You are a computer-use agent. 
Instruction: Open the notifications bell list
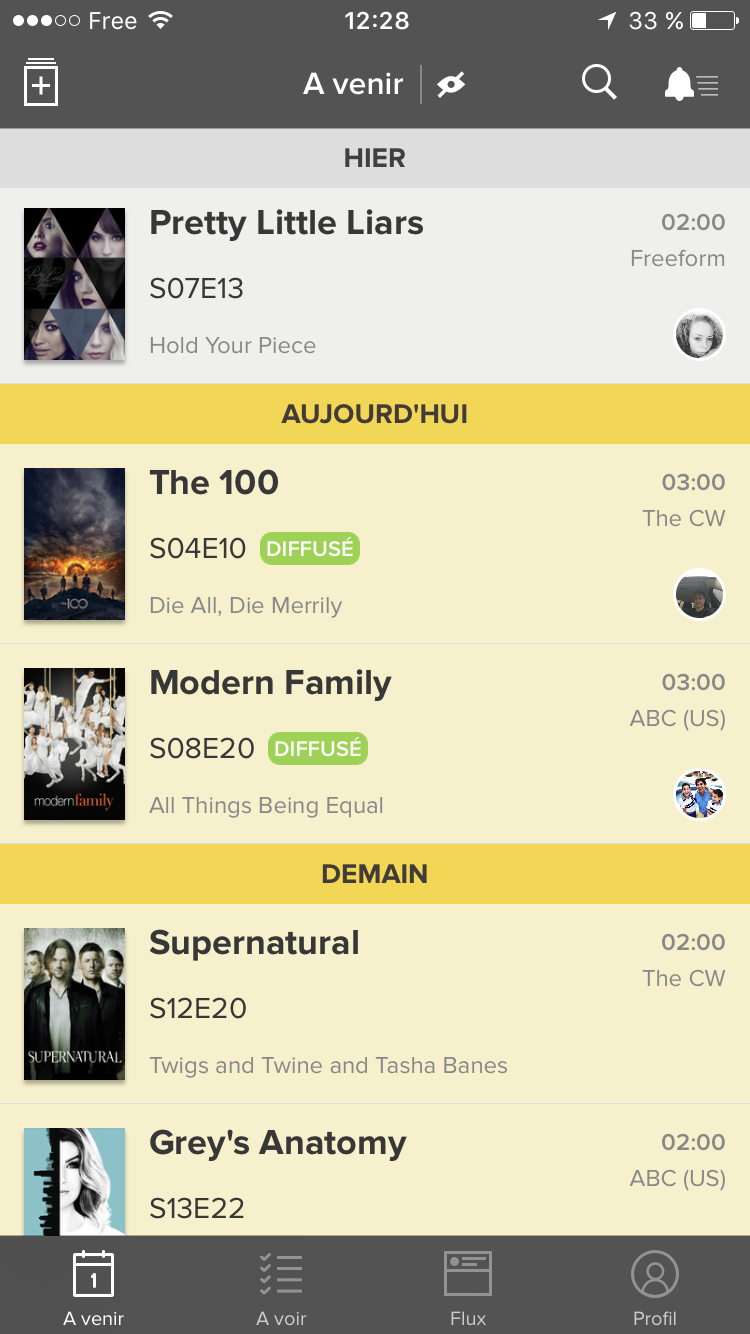click(x=690, y=85)
